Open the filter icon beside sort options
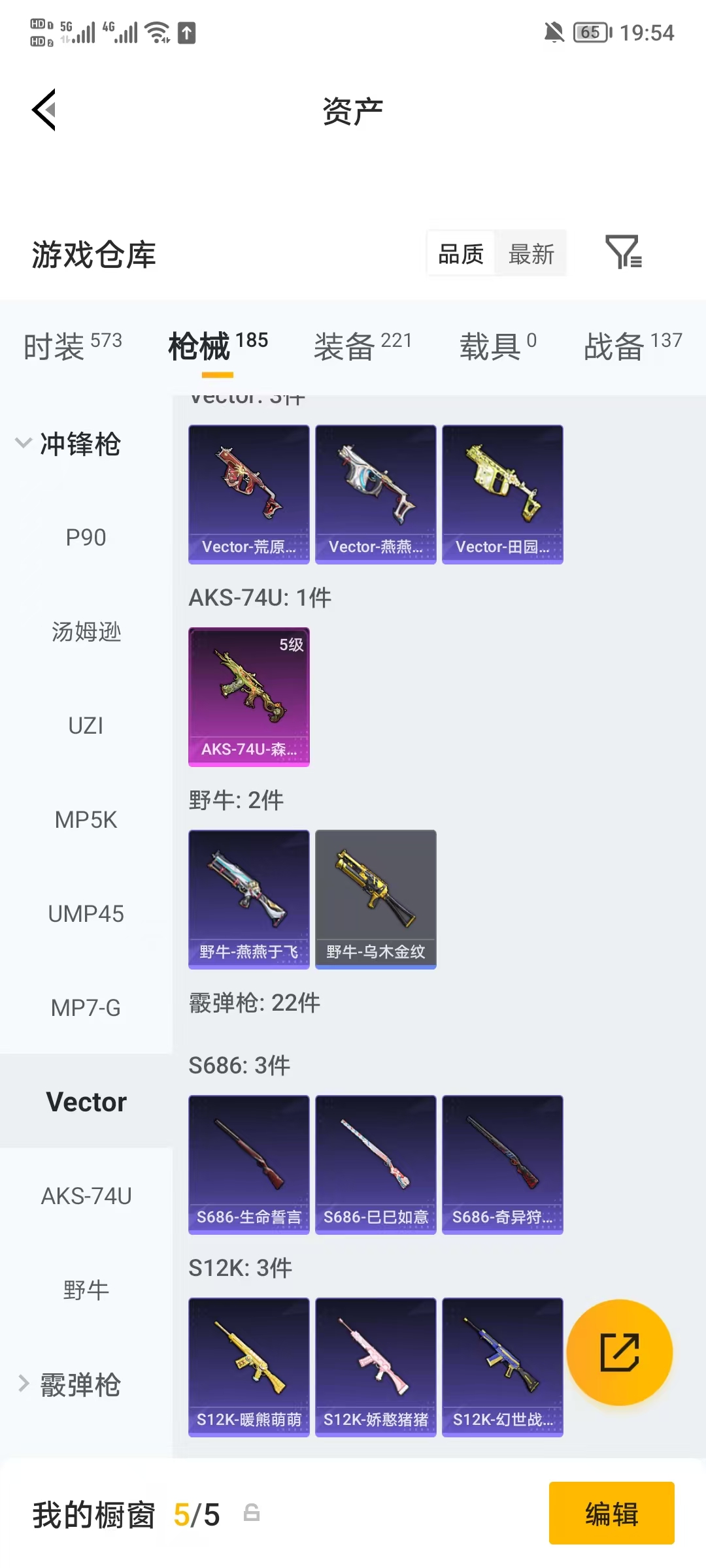Image resolution: width=706 pixels, height=1568 pixels. pos(624,252)
